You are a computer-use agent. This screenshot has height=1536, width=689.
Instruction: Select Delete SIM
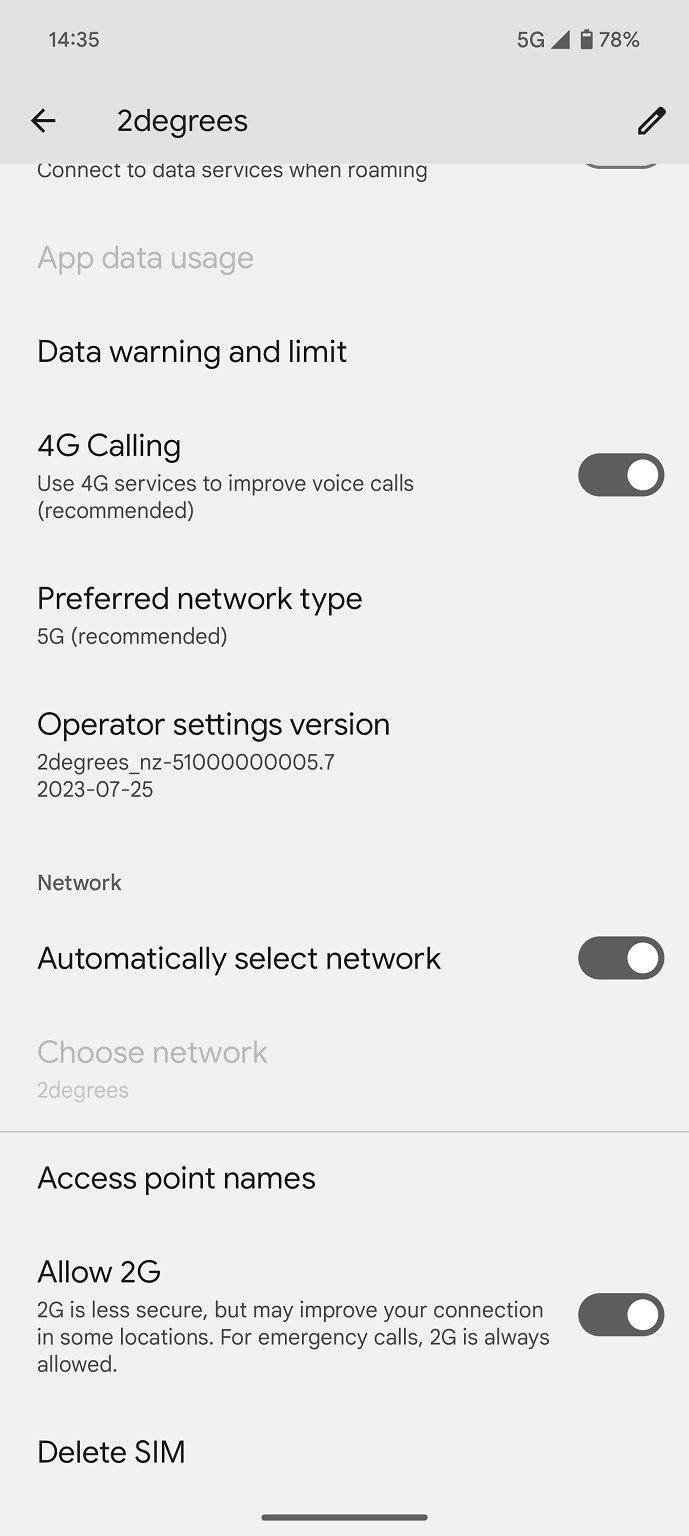344,1452
